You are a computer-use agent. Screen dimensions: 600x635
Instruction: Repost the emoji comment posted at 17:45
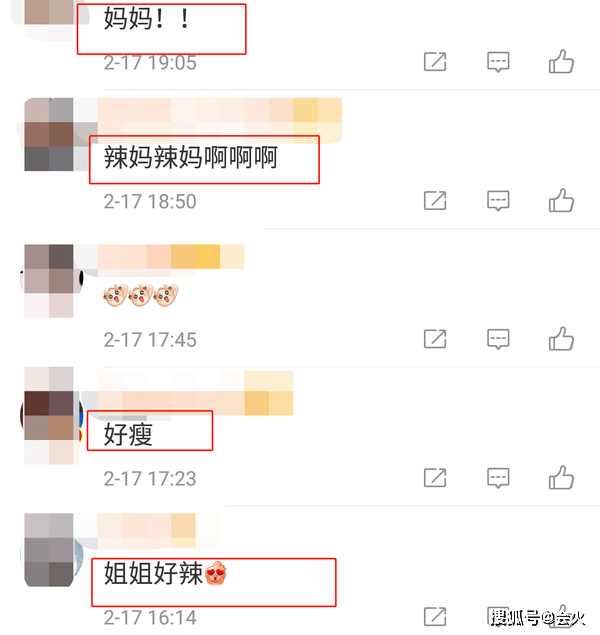click(x=435, y=338)
